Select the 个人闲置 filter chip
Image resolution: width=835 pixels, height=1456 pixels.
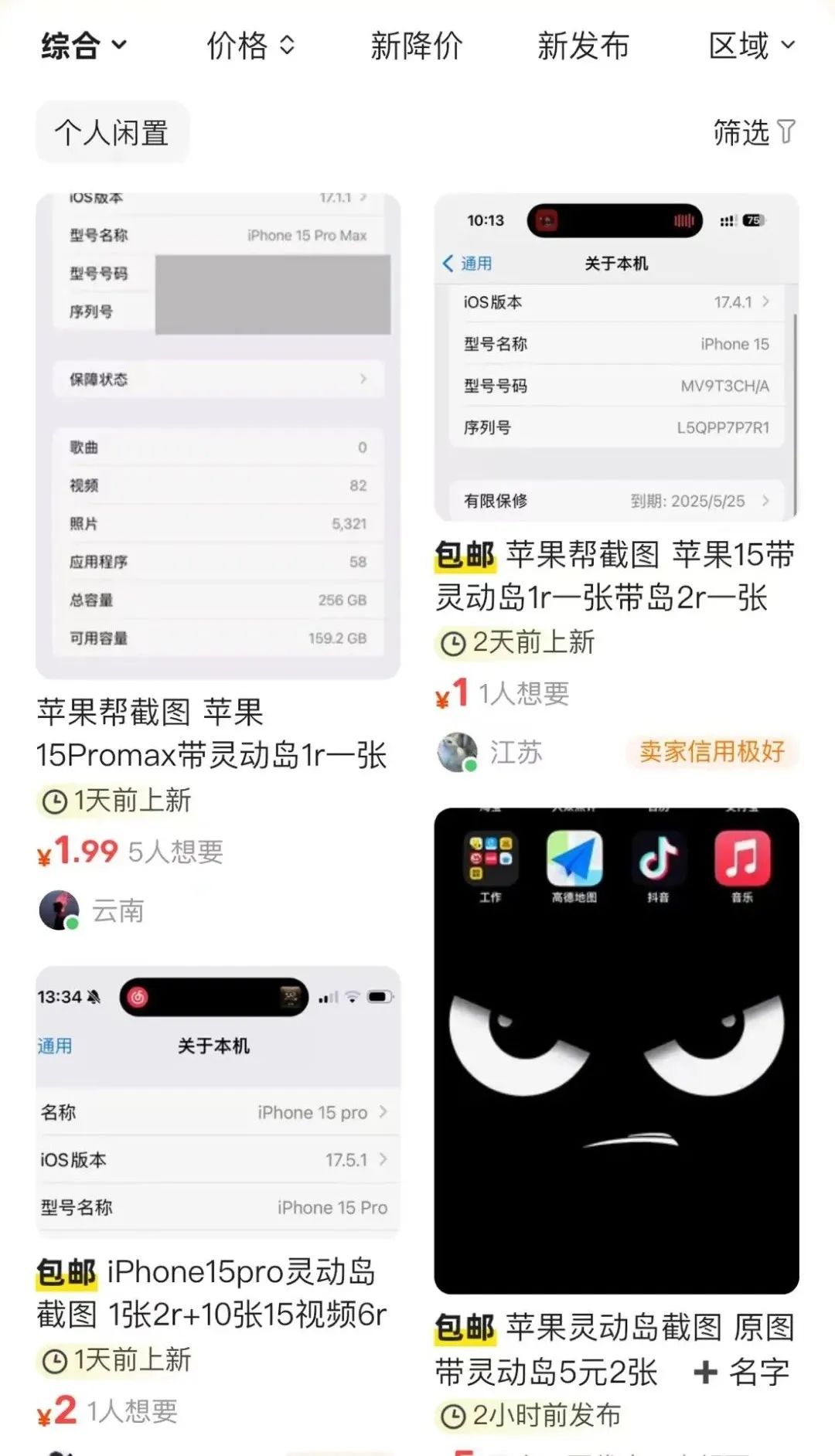[112, 132]
